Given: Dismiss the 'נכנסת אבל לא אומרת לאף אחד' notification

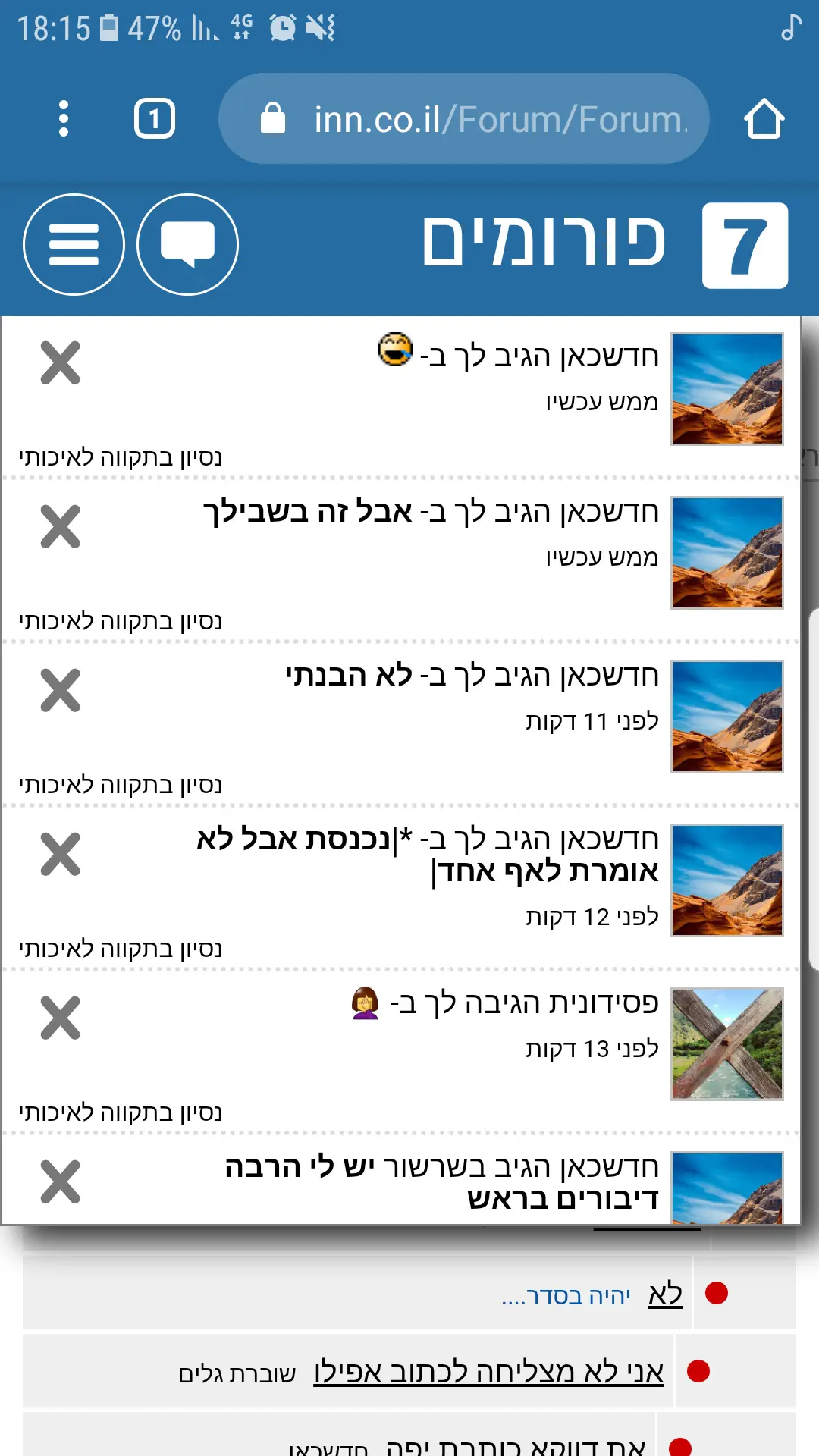Looking at the screenshot, I should click(x=61, y=854).
